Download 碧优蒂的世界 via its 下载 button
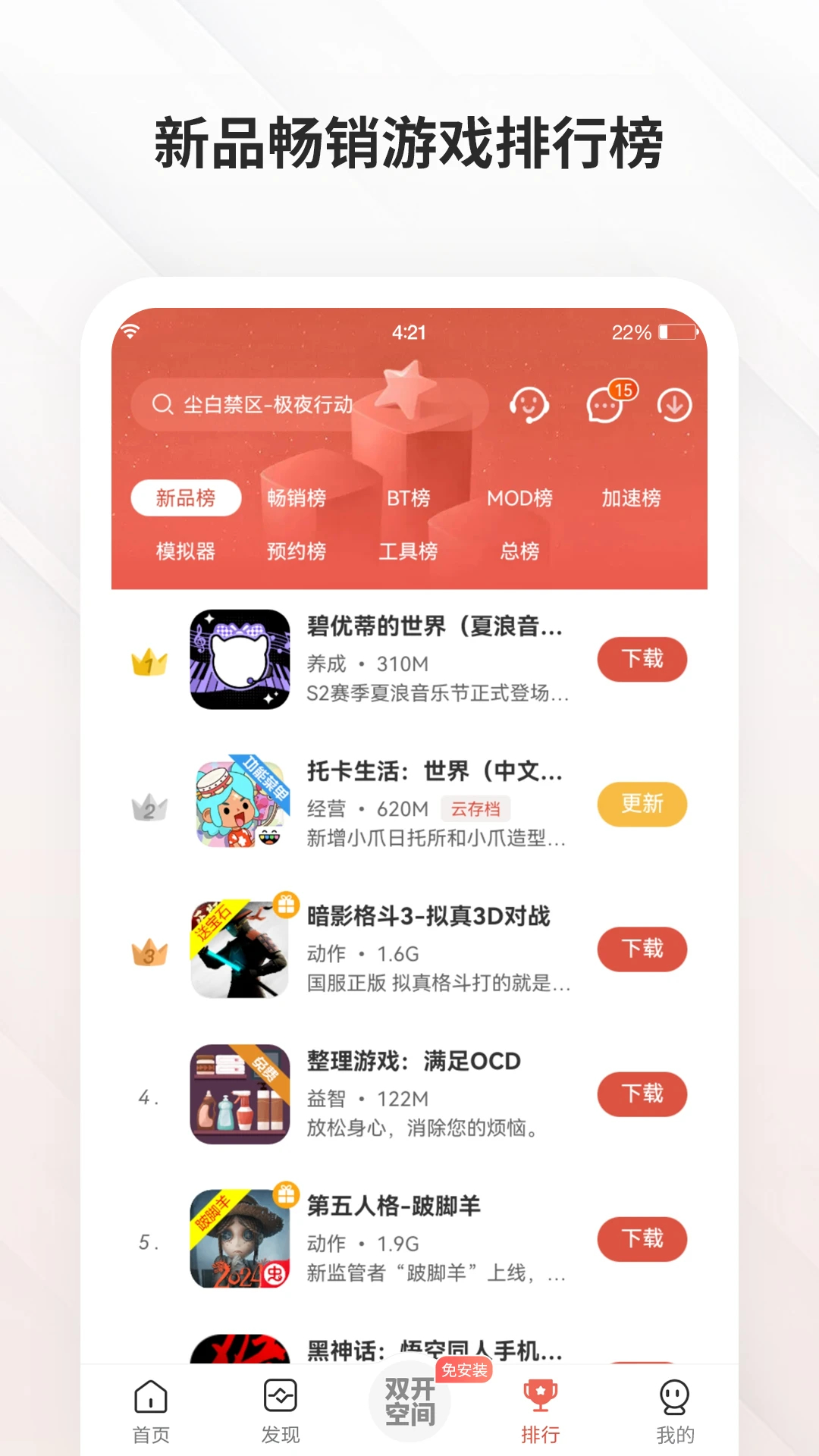This screenshot has height=1456, width=819. tap(642, 659)
